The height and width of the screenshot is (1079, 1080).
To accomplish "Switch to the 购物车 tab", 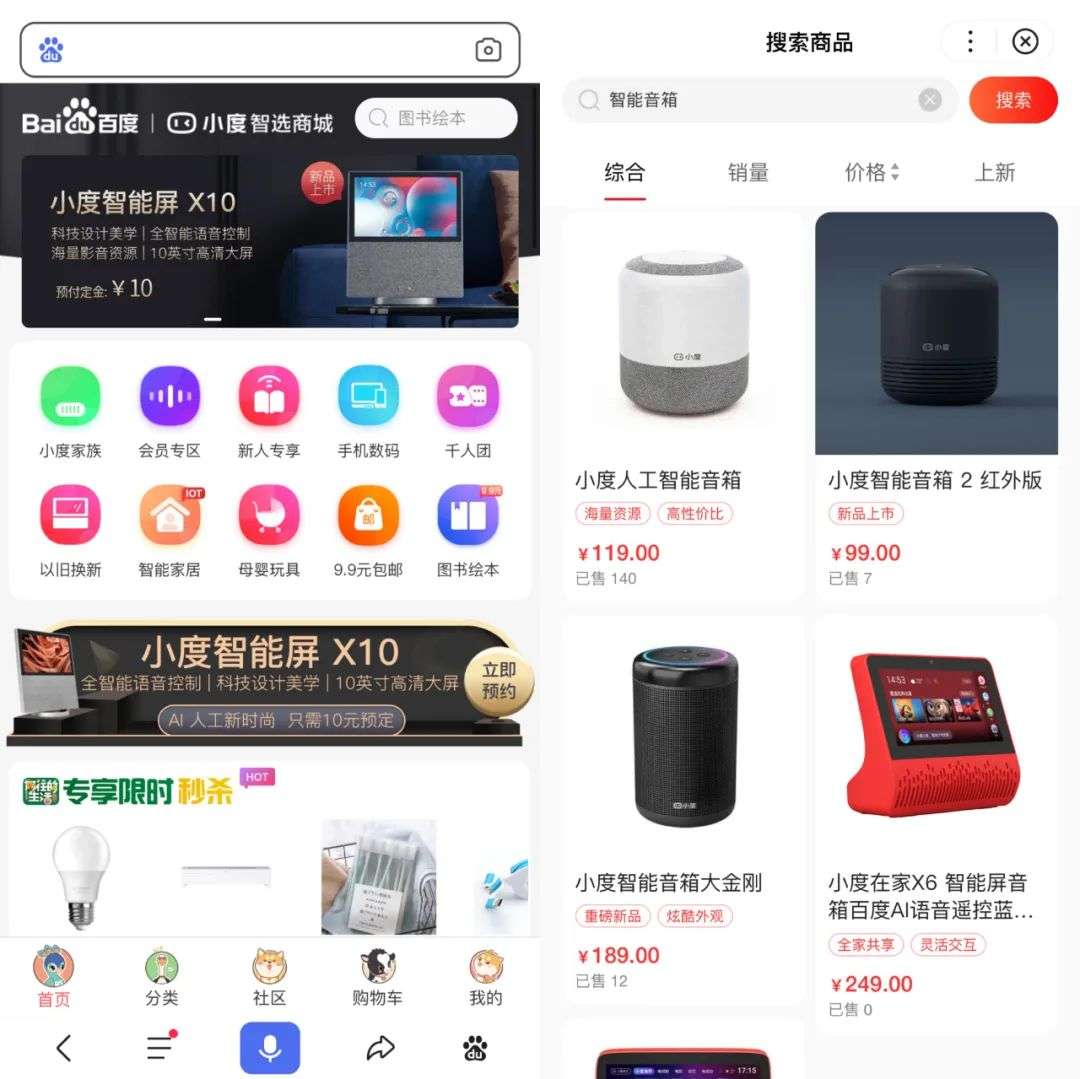I will coord(377,978).
